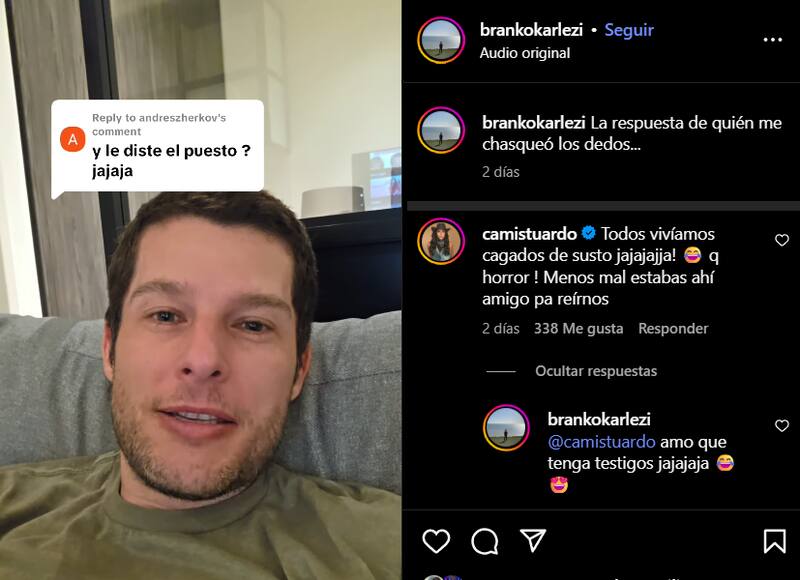This screenshot has height=580, width=800.
Task: Tap the @camistuardo mention in the reply
Action: (601, 441)
